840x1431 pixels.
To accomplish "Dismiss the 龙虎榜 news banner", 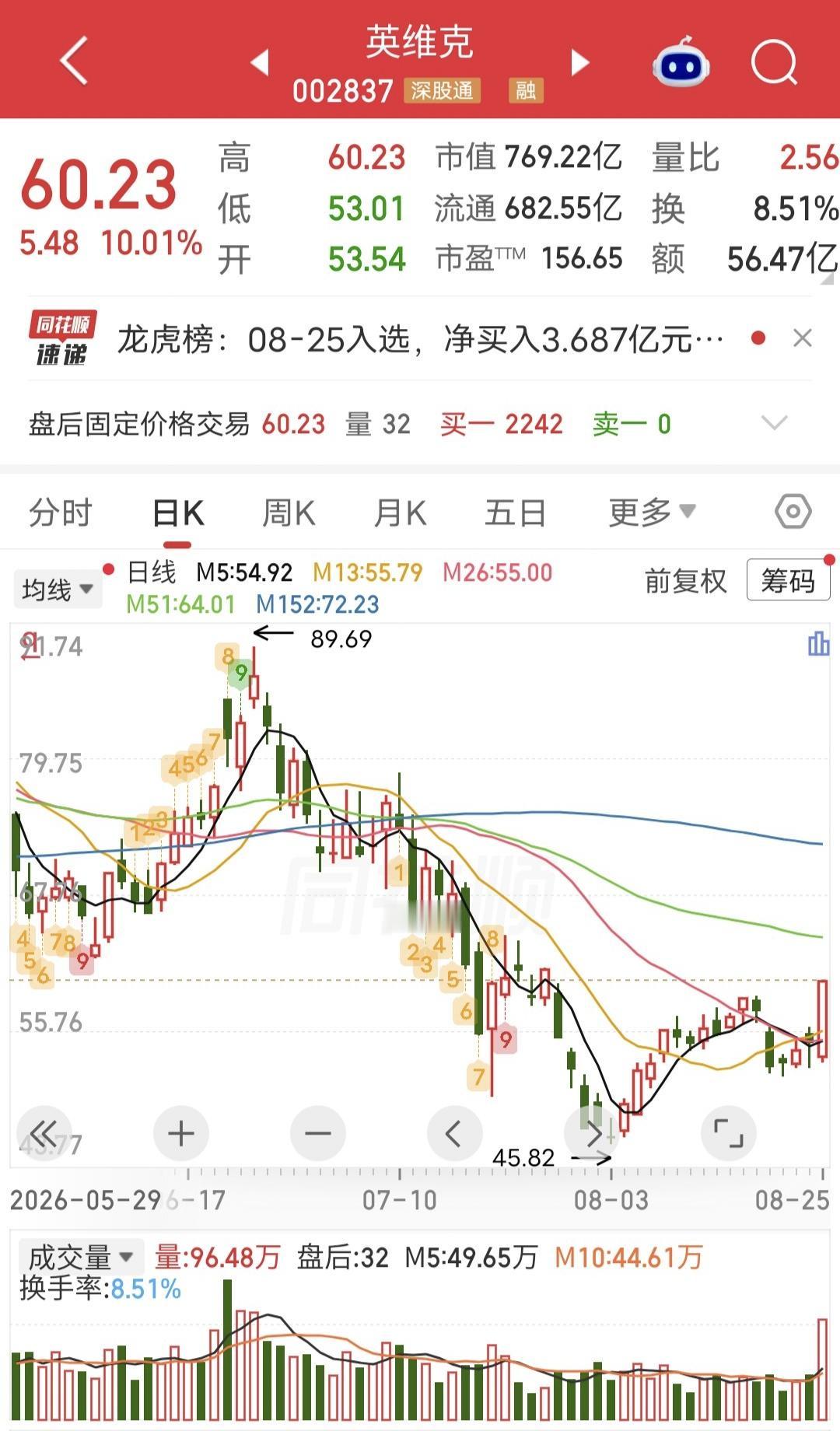I will [x=803, y=338].
